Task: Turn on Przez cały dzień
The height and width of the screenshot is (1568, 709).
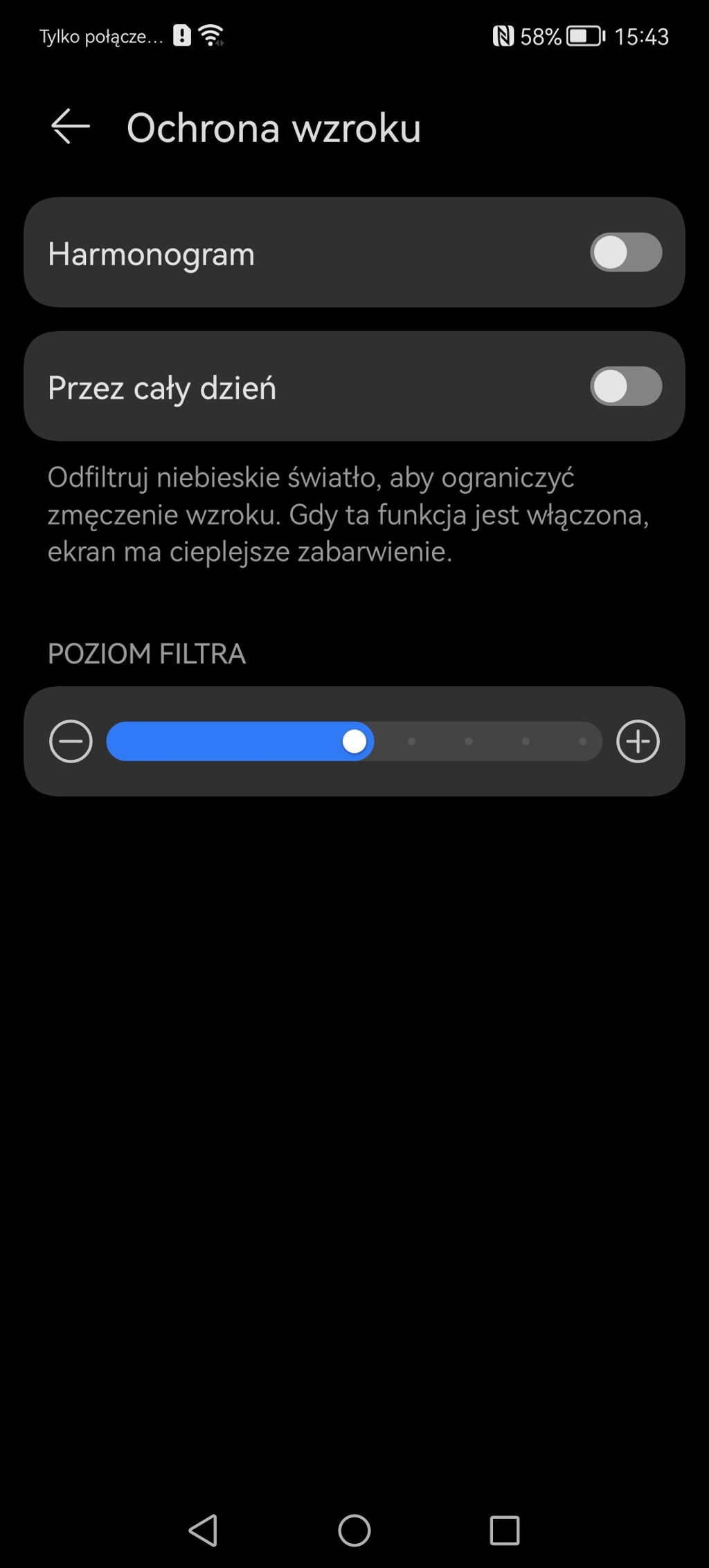Action: (x=626, y=386)
